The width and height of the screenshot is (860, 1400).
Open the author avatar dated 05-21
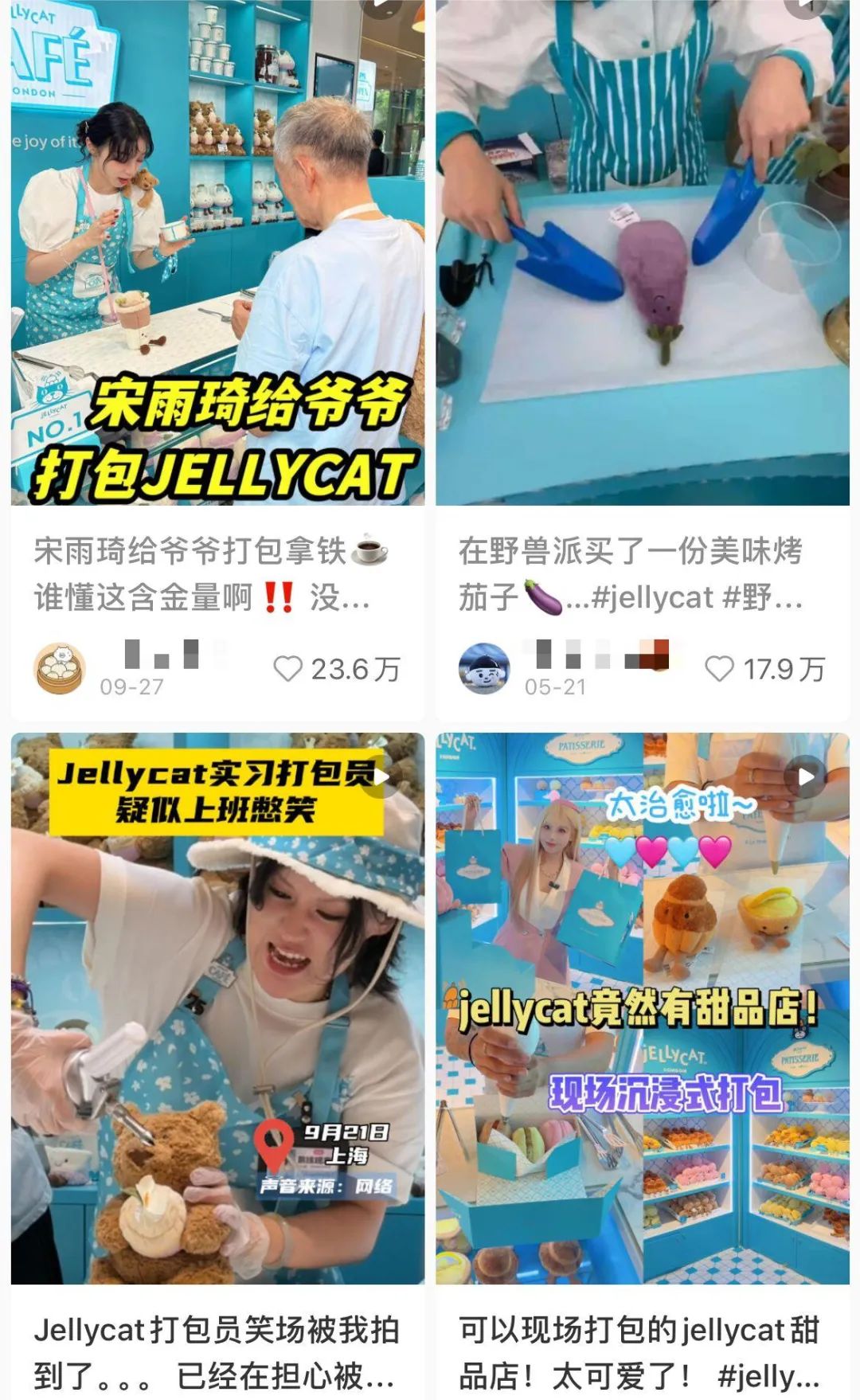tap(484, 668)
